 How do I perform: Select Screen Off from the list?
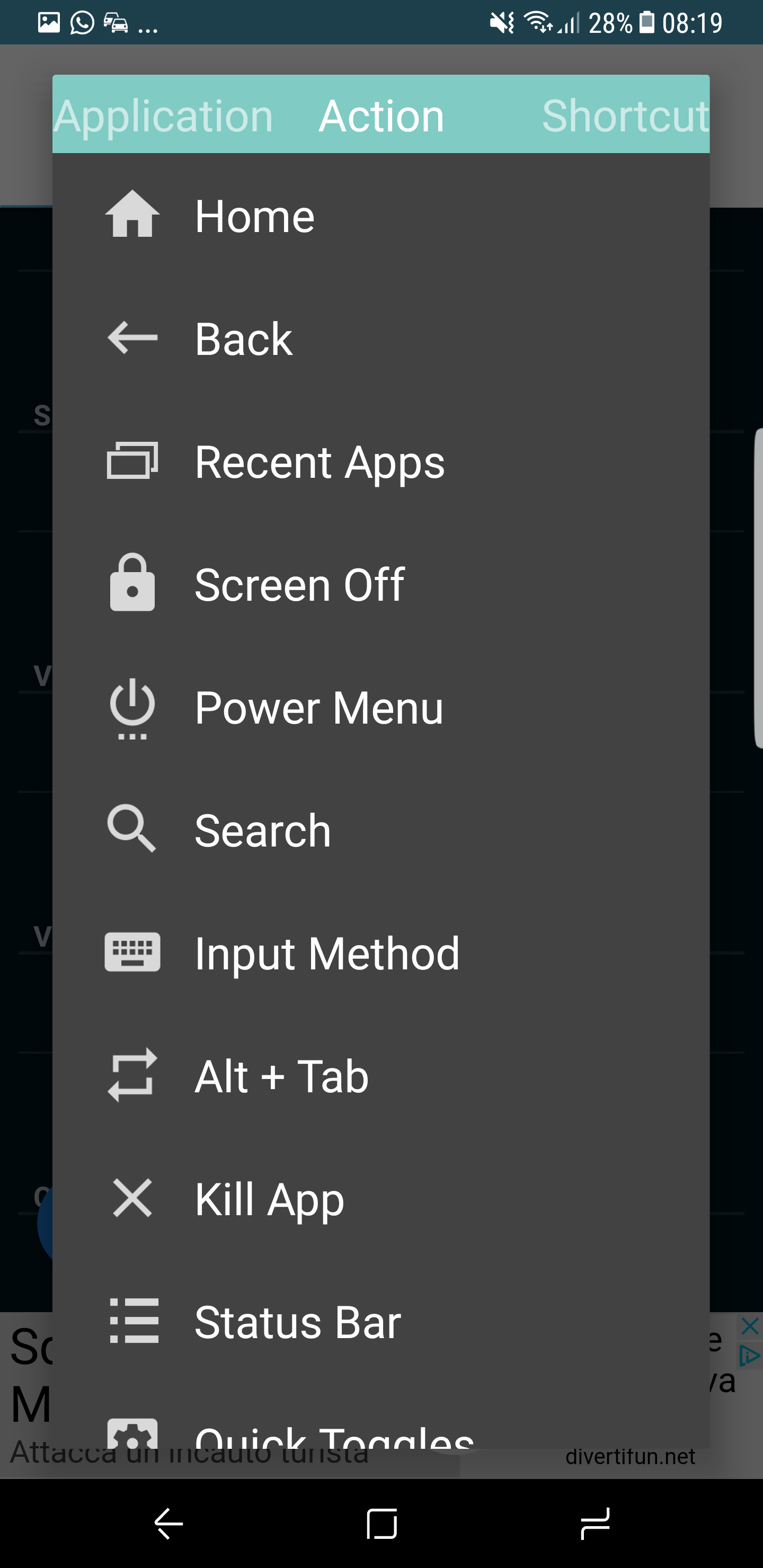(x=380, y=584)
